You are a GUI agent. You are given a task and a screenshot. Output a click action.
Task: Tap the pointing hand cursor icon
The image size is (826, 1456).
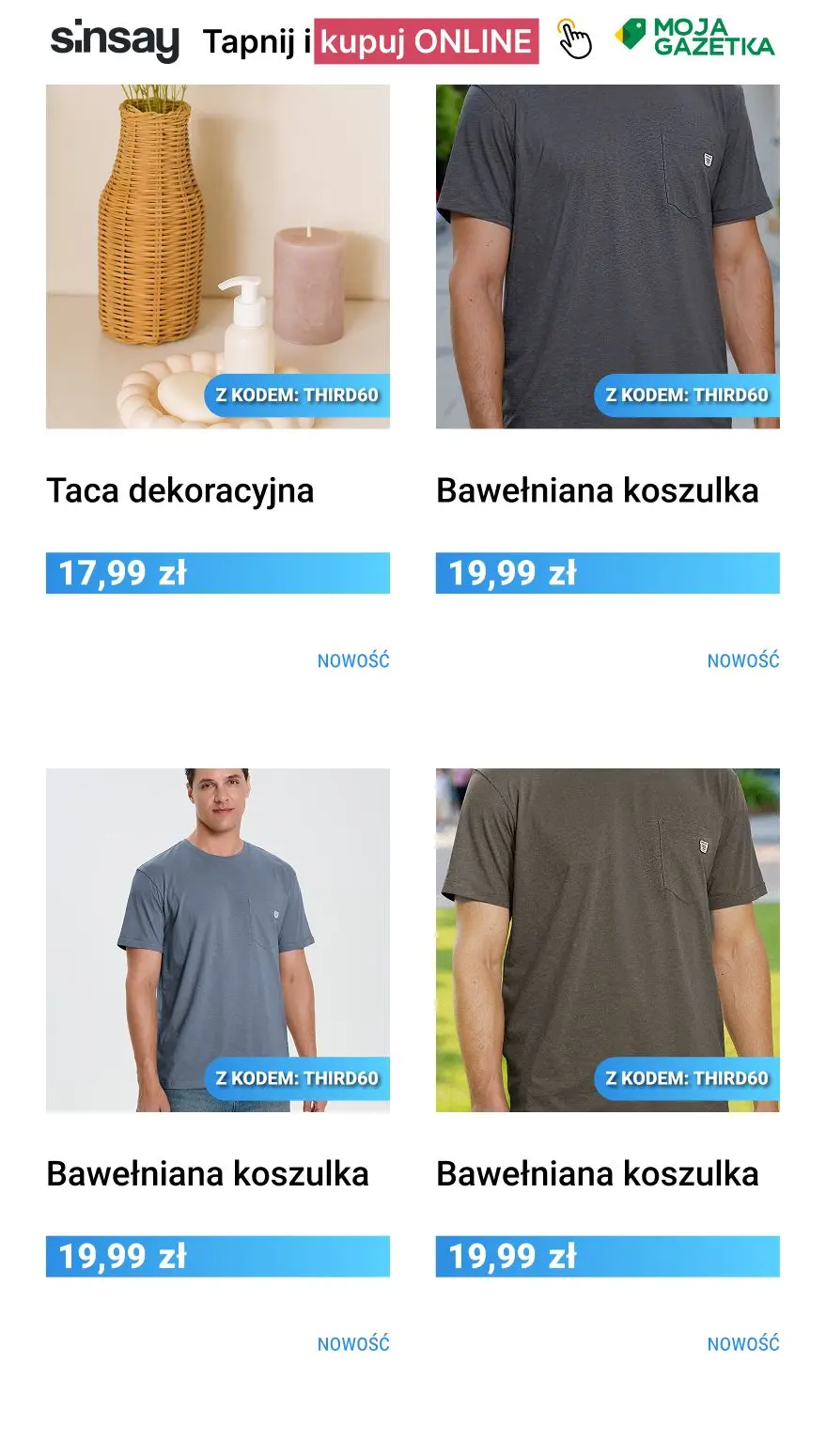(x=575, y=41)
